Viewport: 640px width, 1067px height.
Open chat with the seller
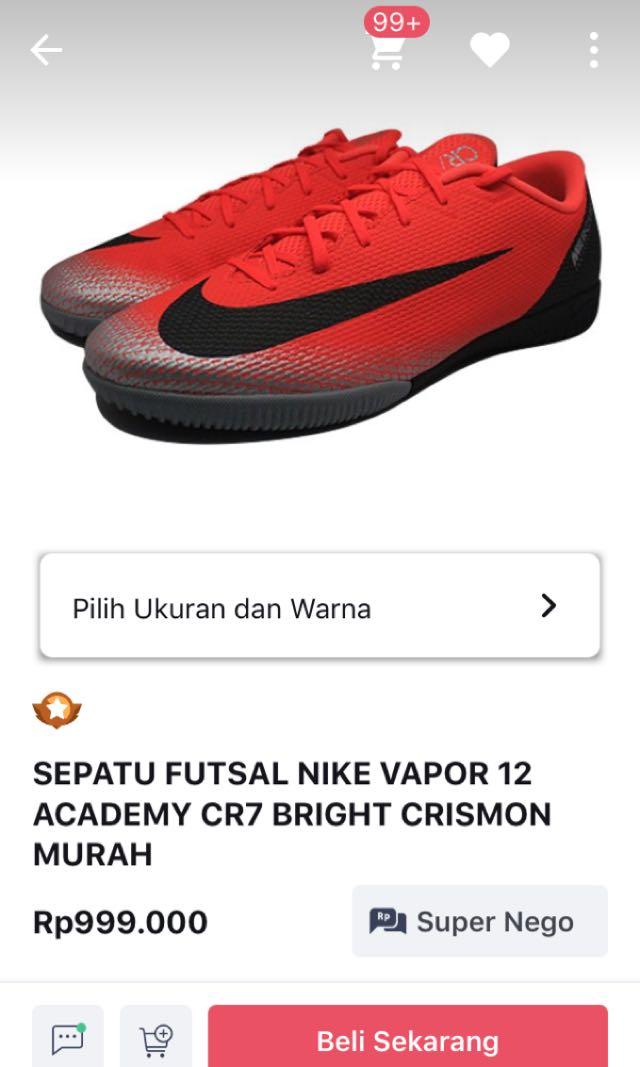[x=68, y=1038]
